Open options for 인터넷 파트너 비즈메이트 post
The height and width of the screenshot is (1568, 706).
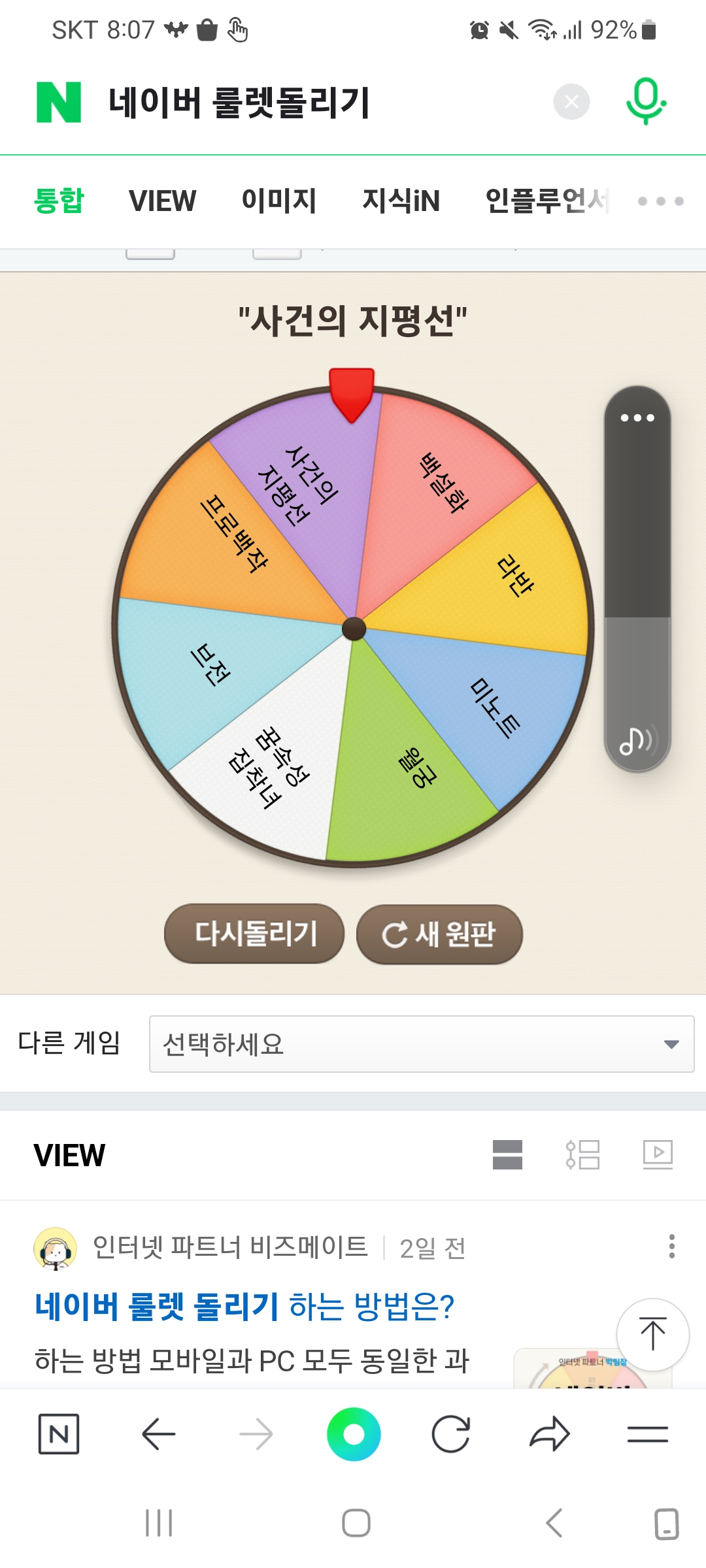[x=671, y=1247]
